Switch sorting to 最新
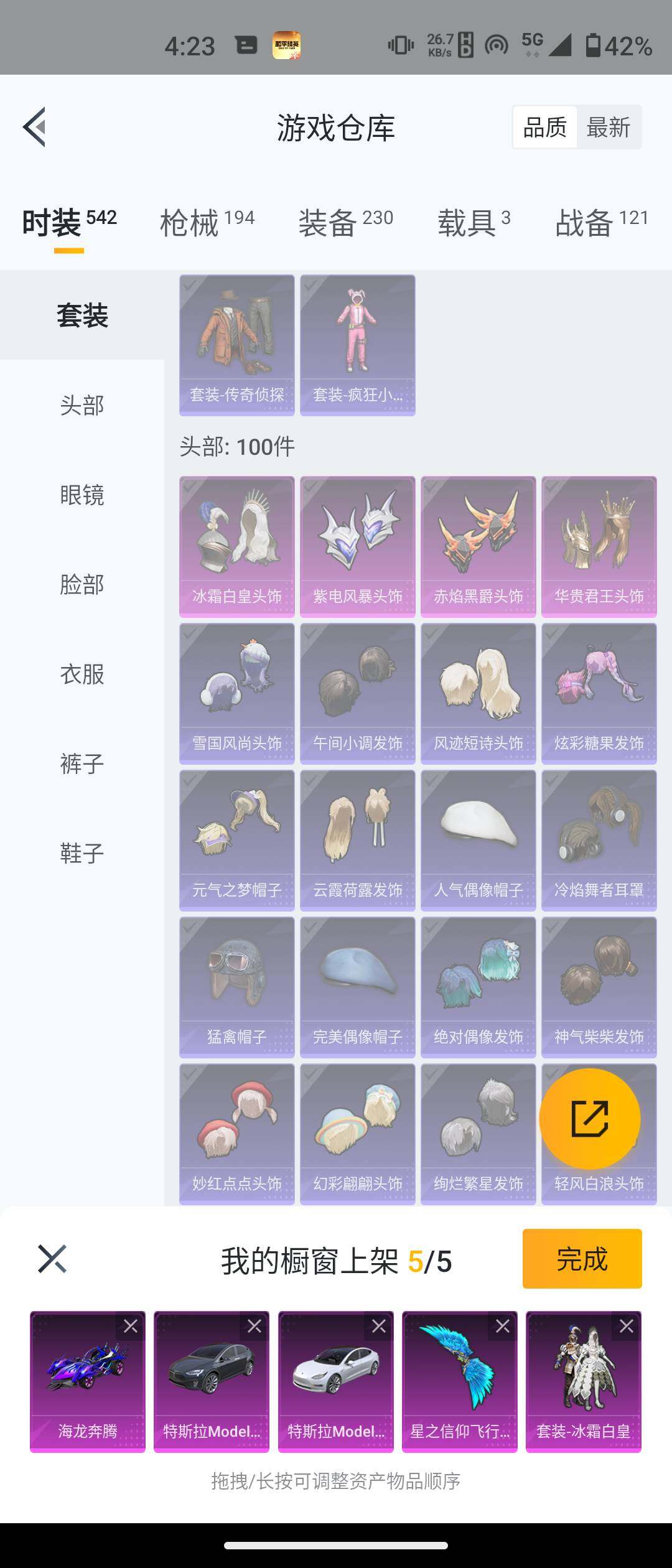The image size is (672, 1568). pyautogui.click(x=608, y=126)
